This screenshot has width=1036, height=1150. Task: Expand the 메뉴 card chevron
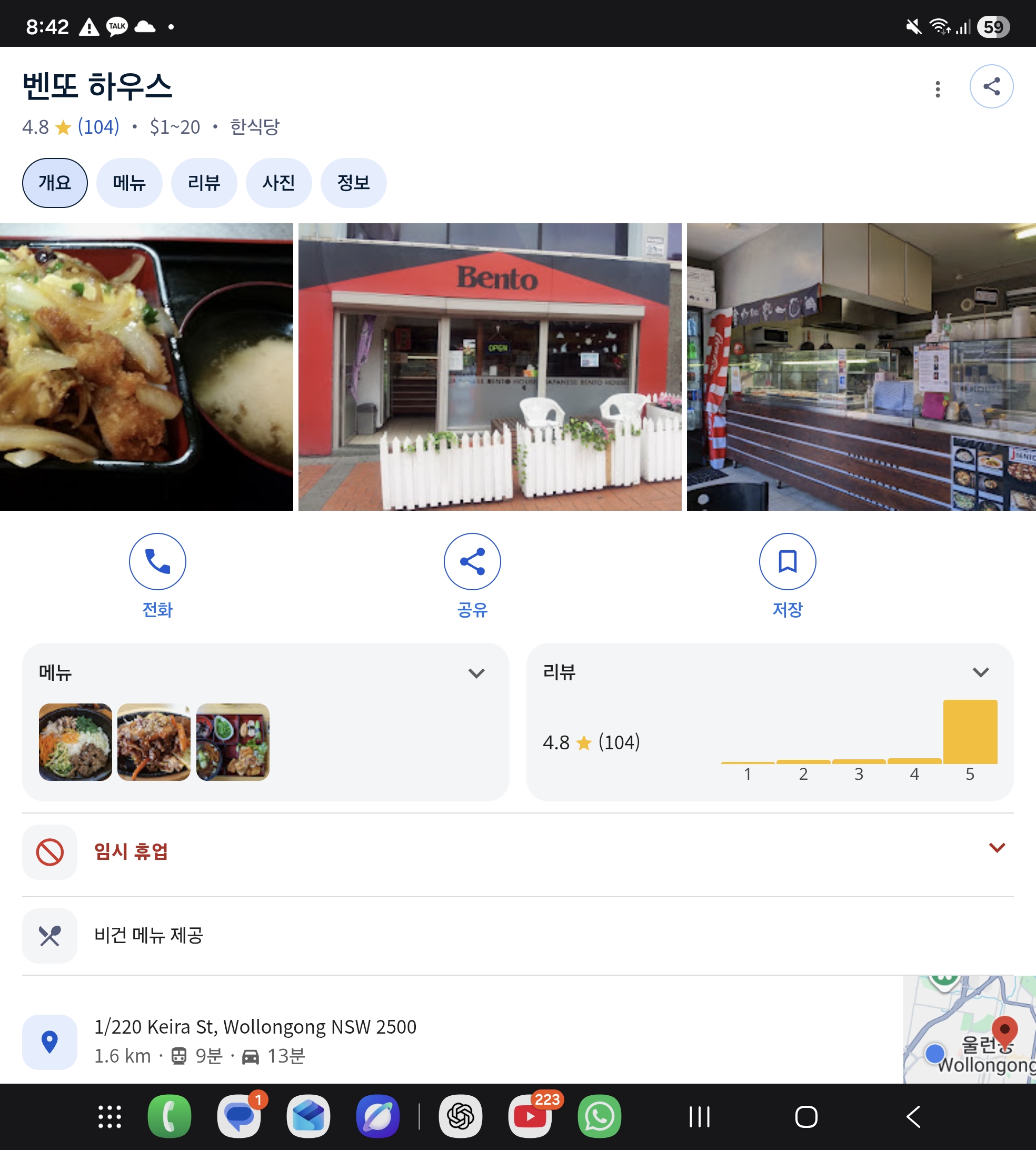(476, 673)
